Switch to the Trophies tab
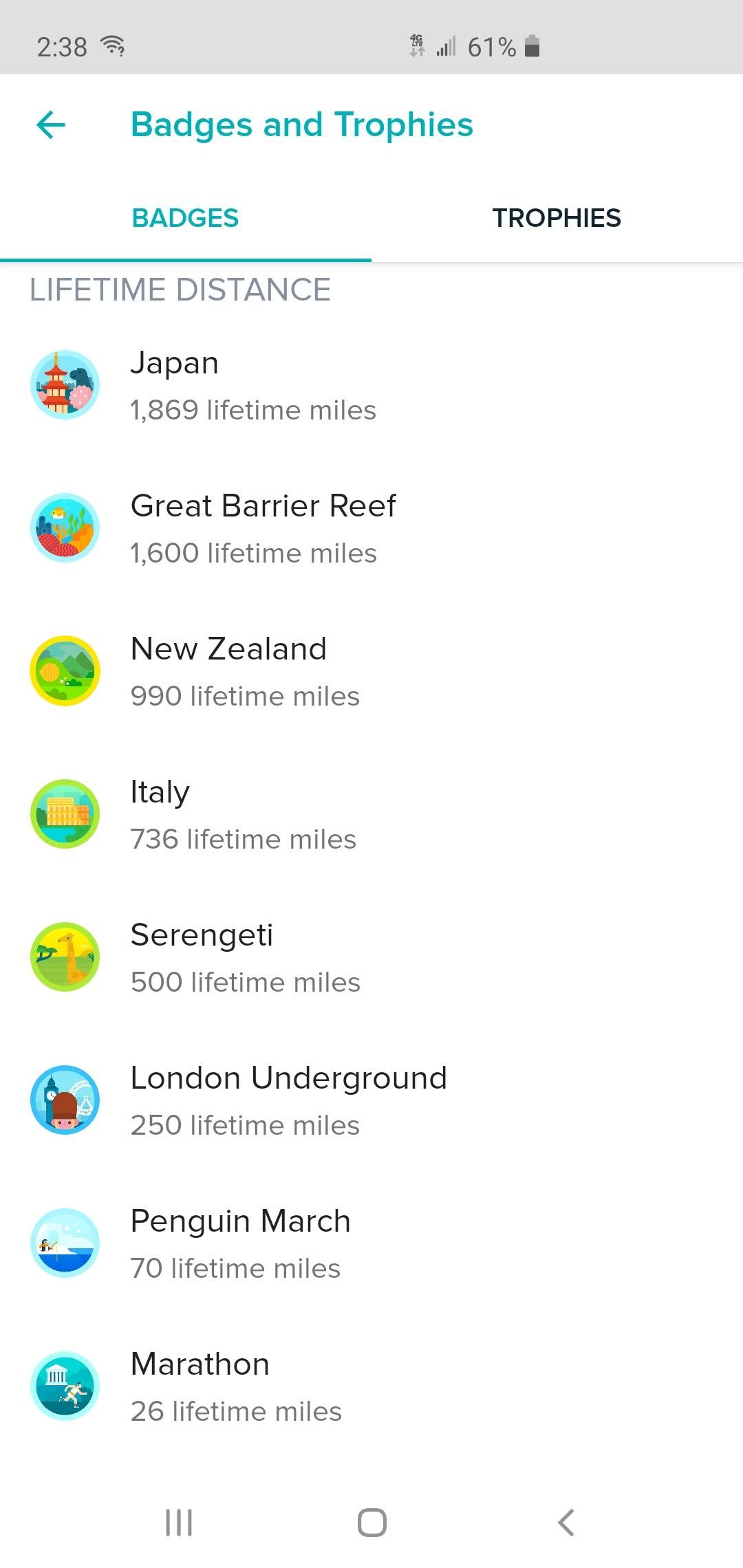Screen dimensions: 743x1568 (x=557, y=218)
